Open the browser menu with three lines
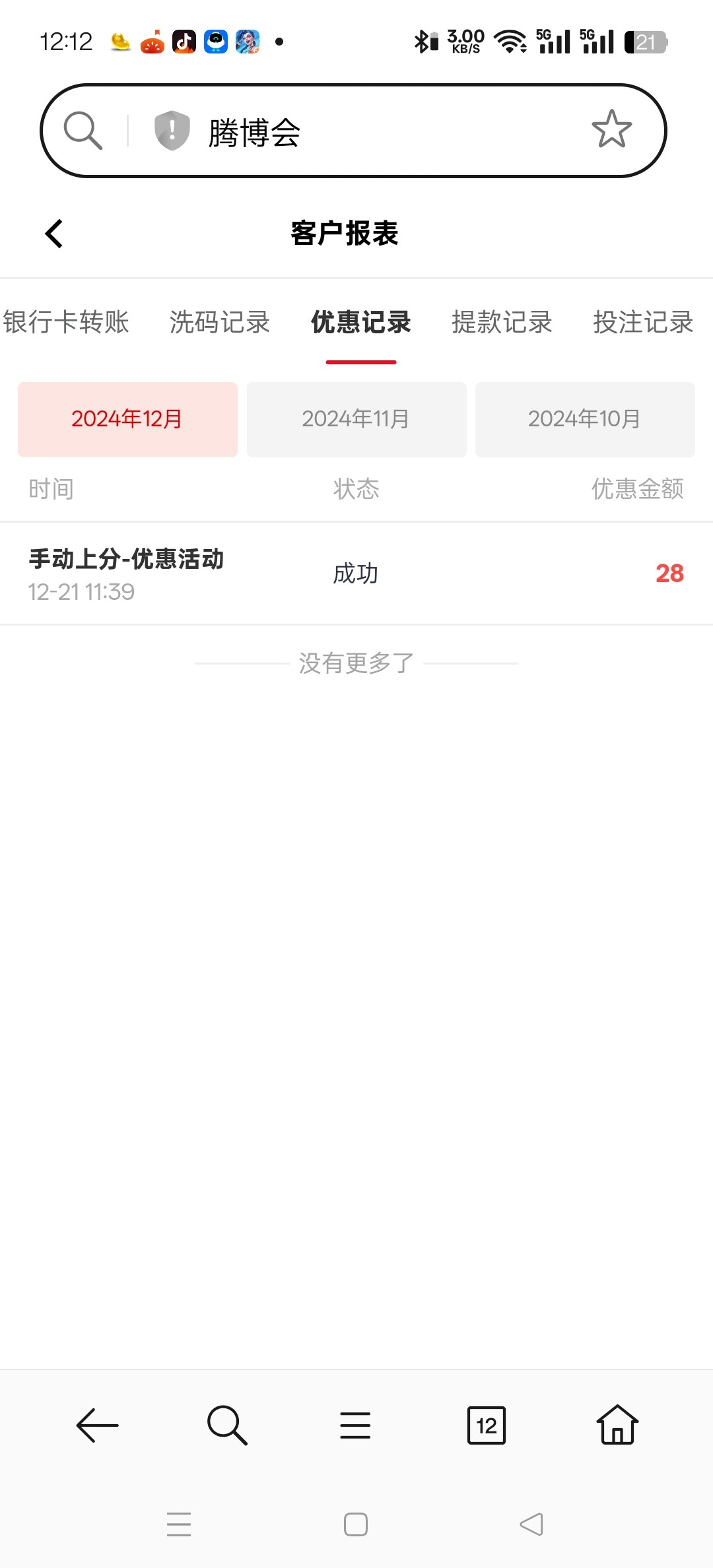The width and height of the screenshot is (713, 1568). [x=355, y=1425]
